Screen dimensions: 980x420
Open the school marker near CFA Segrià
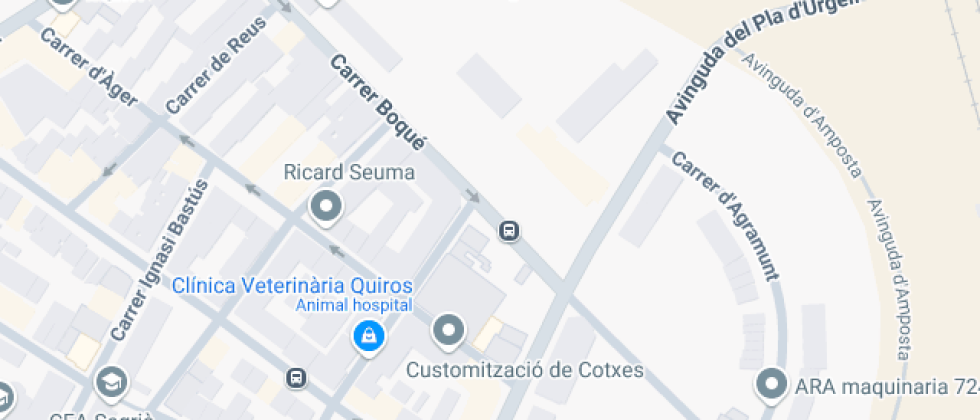pyautogui.click(x=111, y=381)
